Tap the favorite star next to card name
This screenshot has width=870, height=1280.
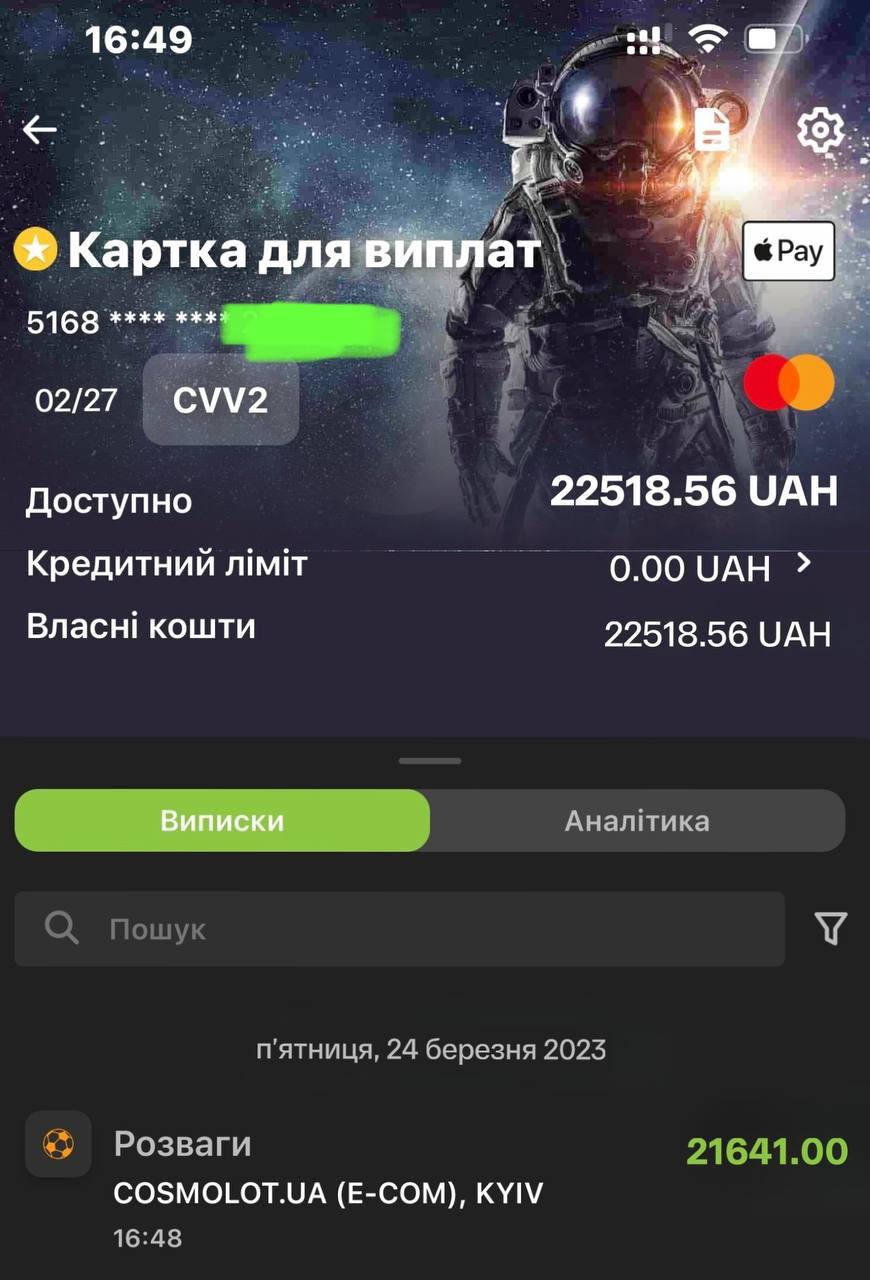coord(36,251)
